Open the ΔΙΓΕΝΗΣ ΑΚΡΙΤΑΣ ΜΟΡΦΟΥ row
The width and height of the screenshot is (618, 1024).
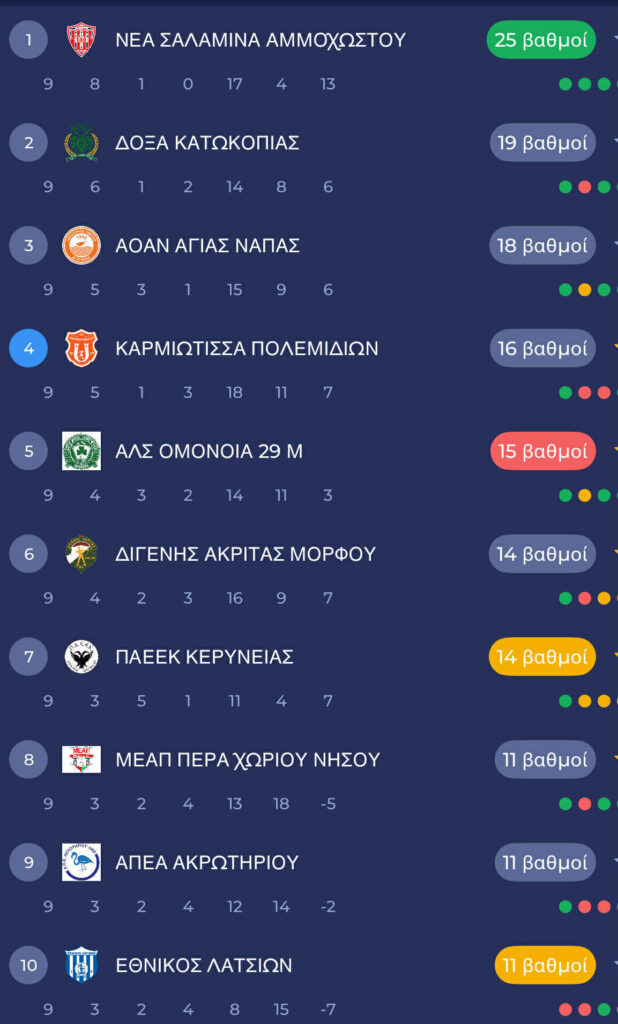(x=245, y=554)
